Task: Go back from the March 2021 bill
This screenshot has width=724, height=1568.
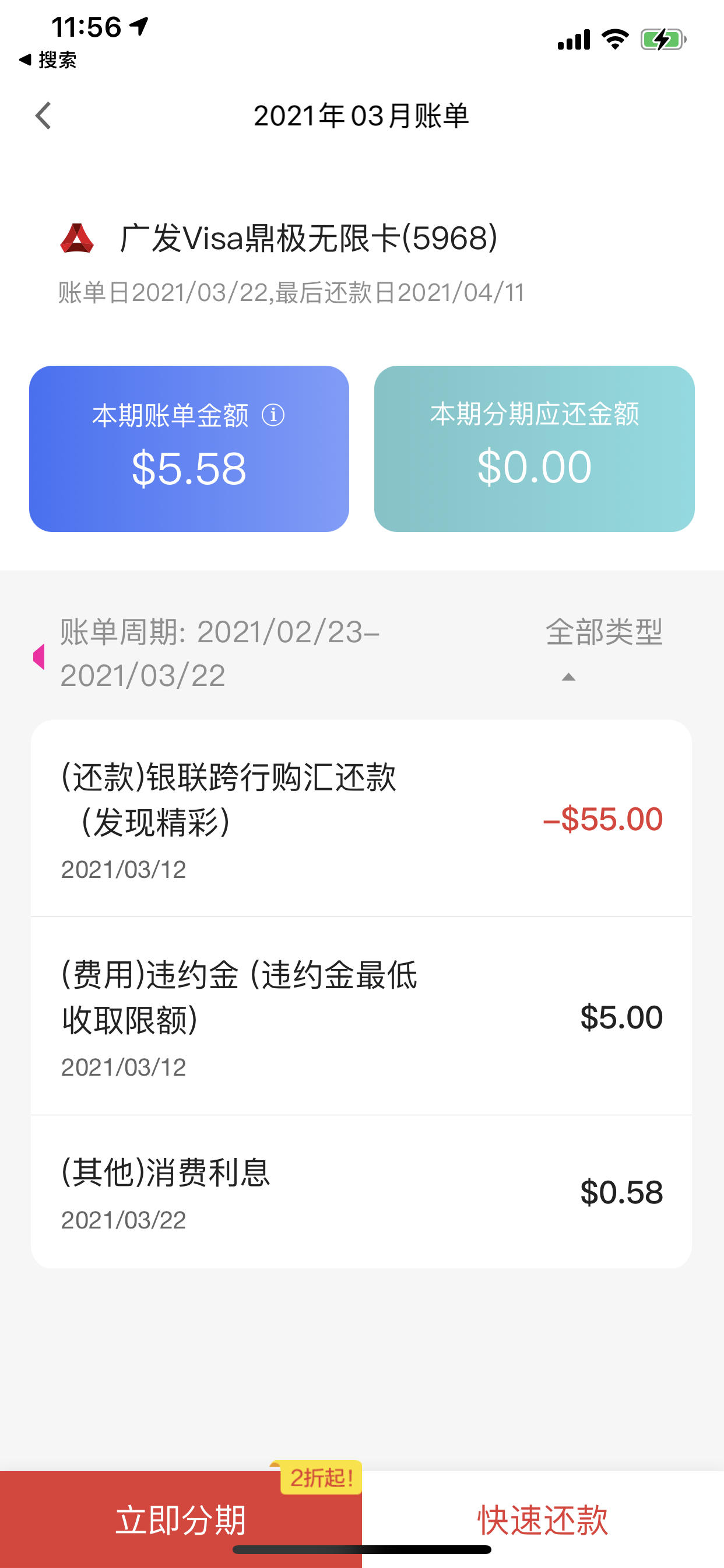Action: point(43,116)
